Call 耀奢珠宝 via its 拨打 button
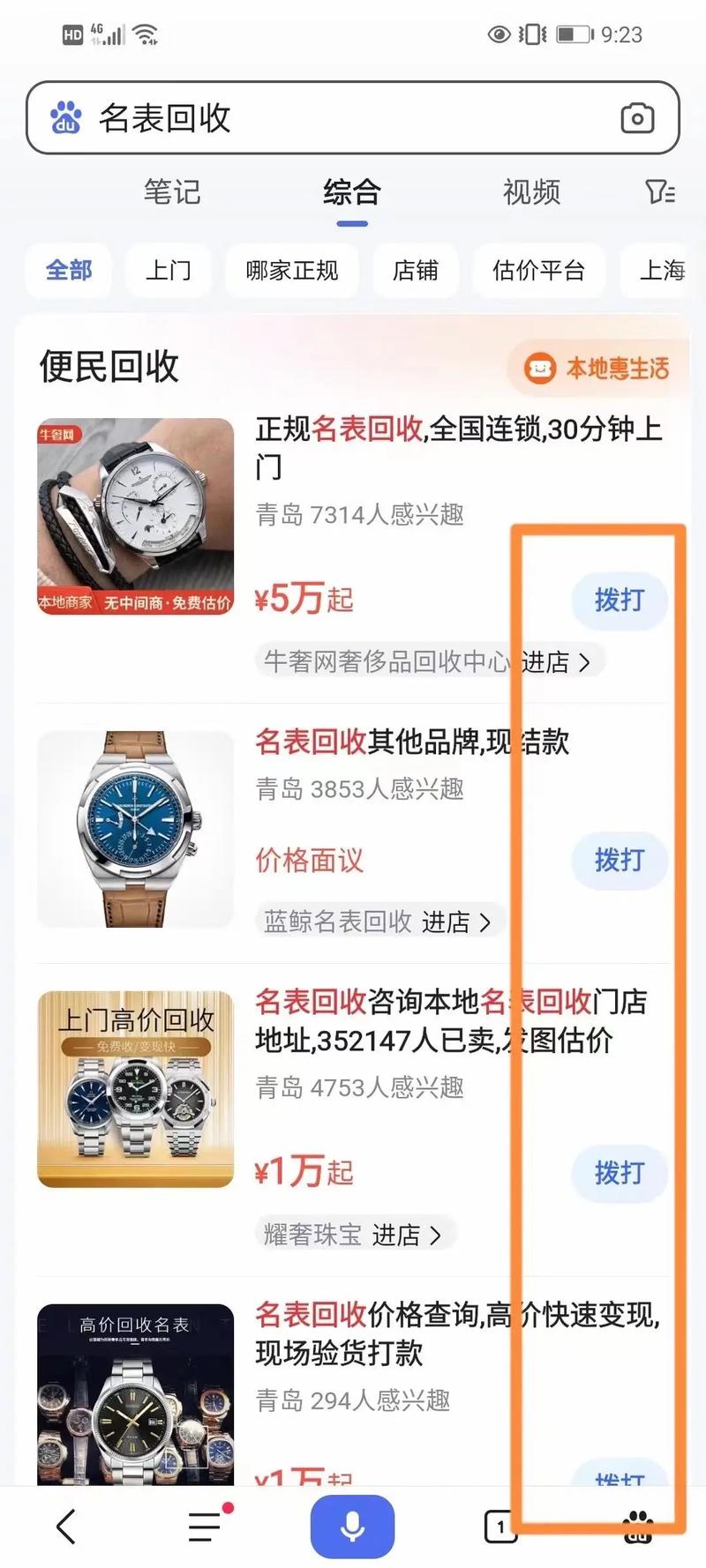 620,1173
